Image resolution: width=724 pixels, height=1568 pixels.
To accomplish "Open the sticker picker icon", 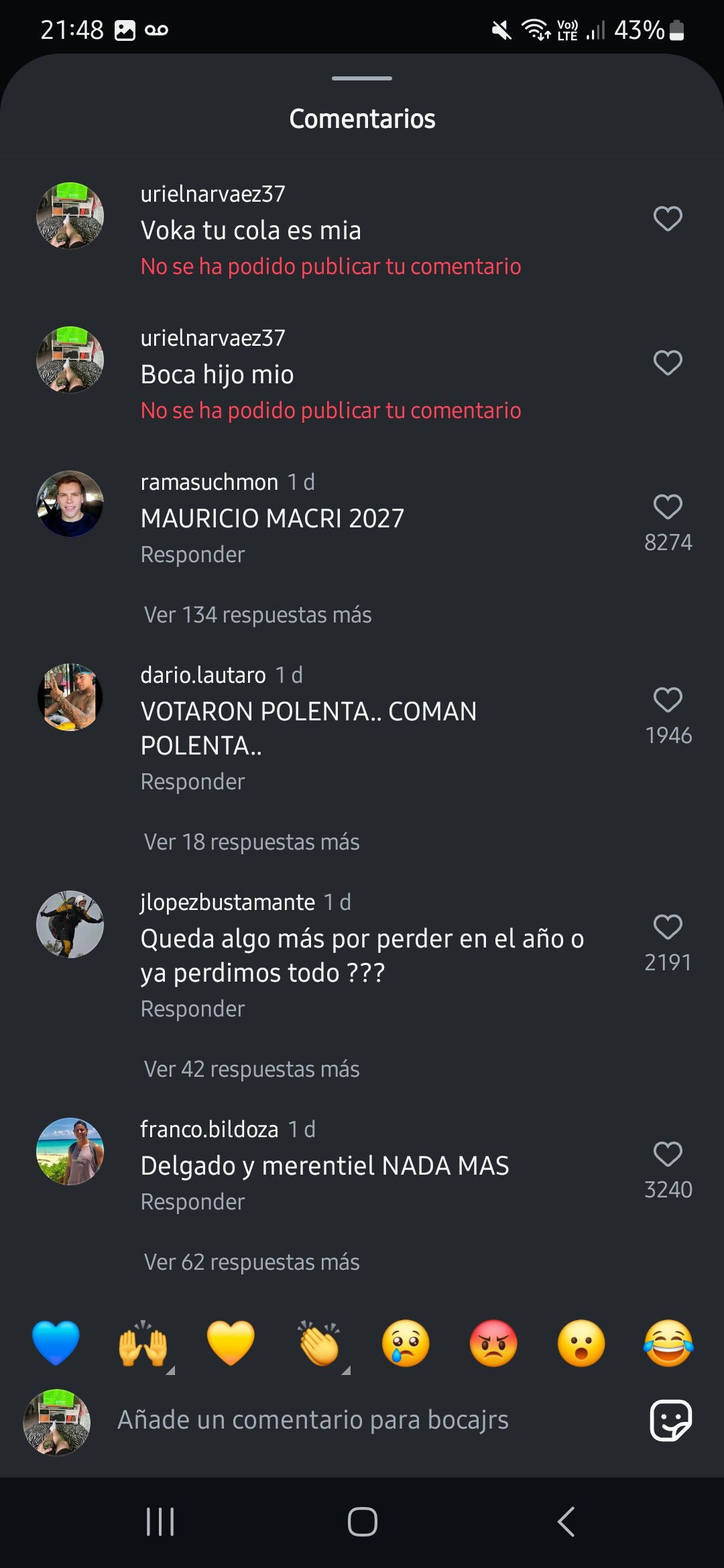I will (670, 1420).
